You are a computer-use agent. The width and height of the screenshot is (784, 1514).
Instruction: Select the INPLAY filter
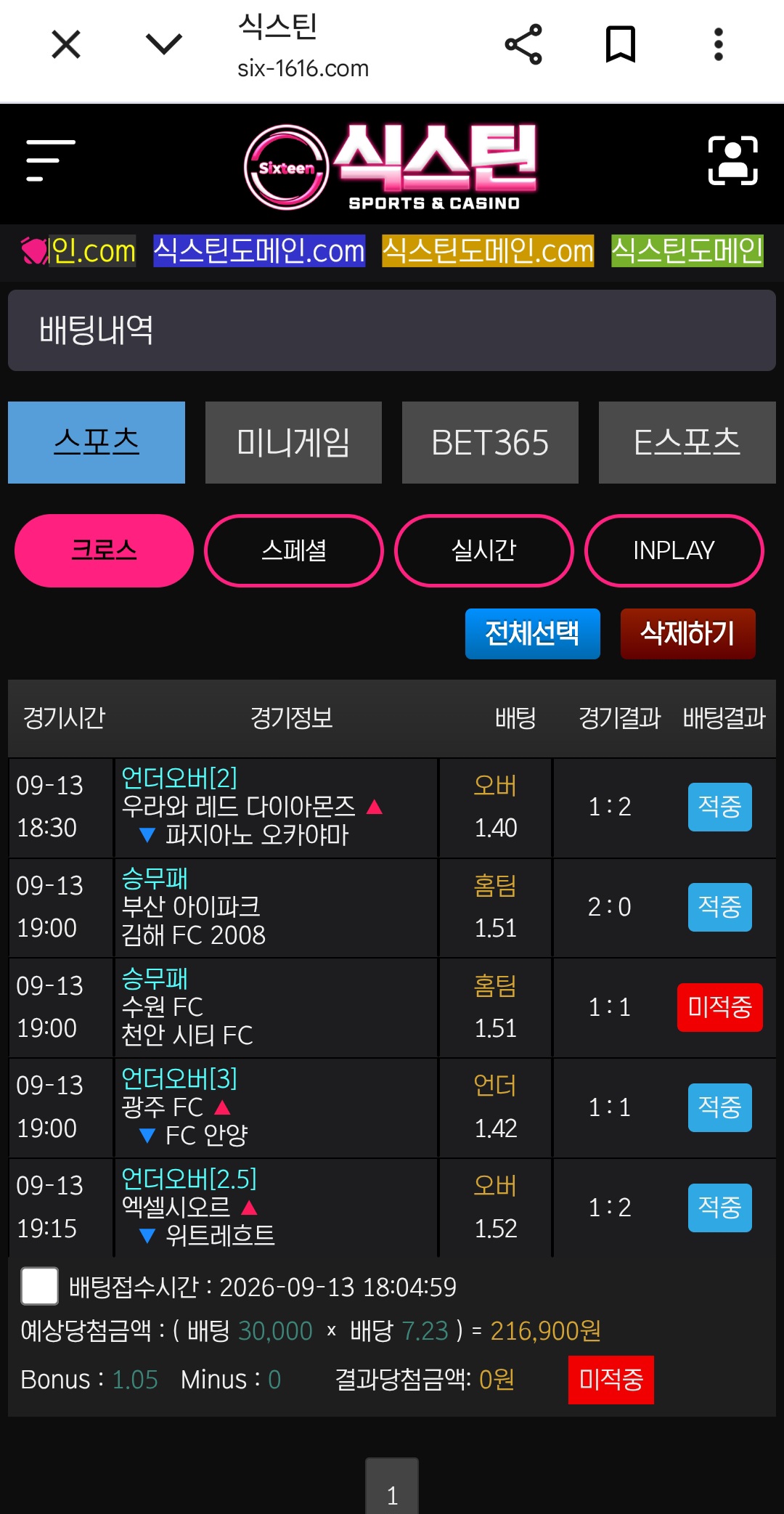tap(674, 550)
